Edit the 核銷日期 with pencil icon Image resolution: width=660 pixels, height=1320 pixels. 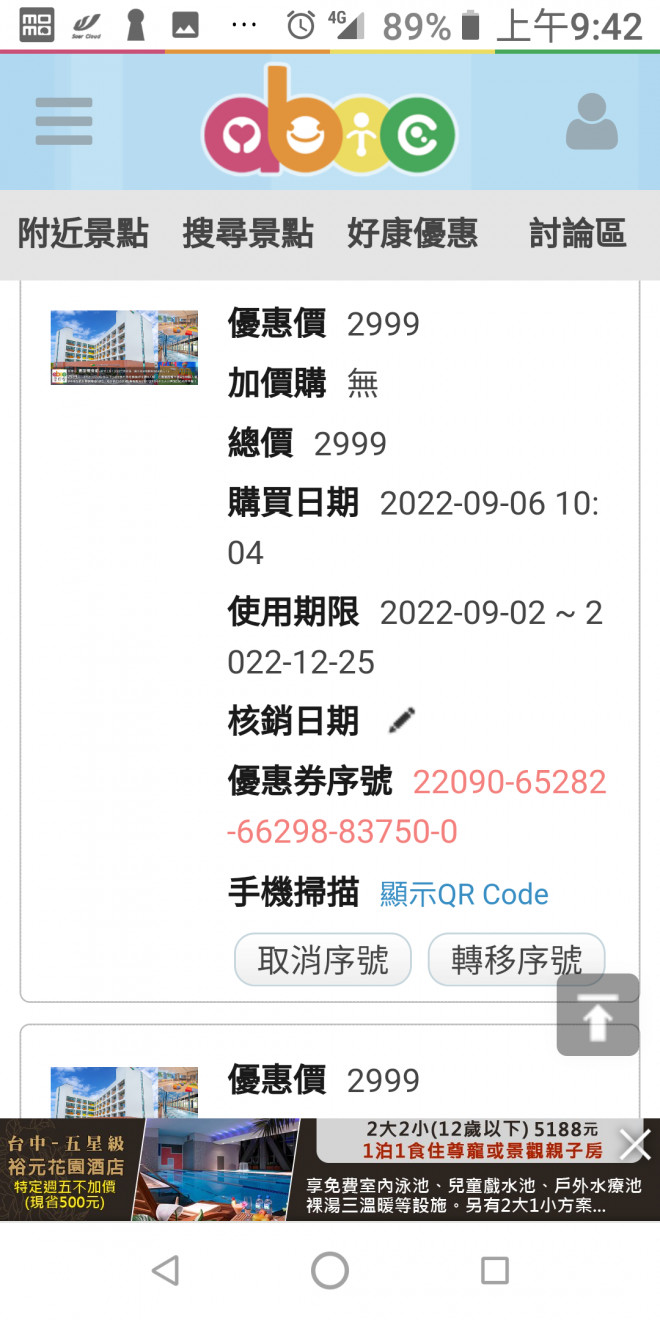(401, 720)
